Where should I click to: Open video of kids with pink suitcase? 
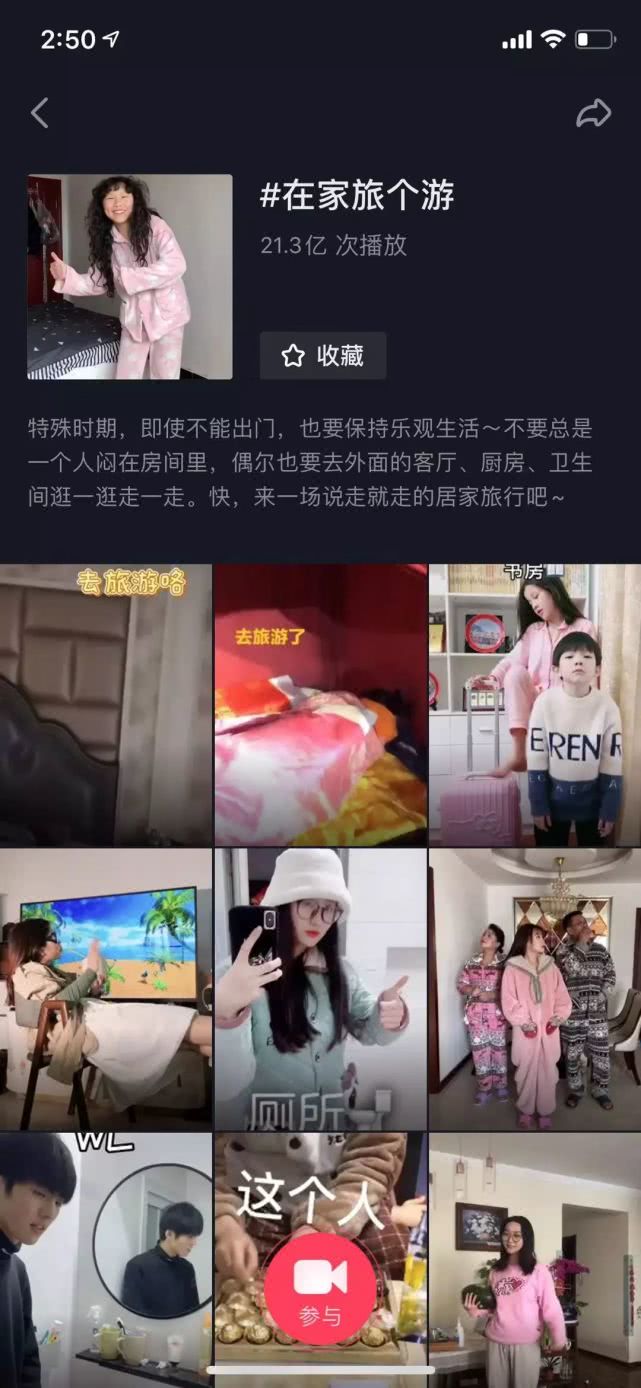pos(535,705)
